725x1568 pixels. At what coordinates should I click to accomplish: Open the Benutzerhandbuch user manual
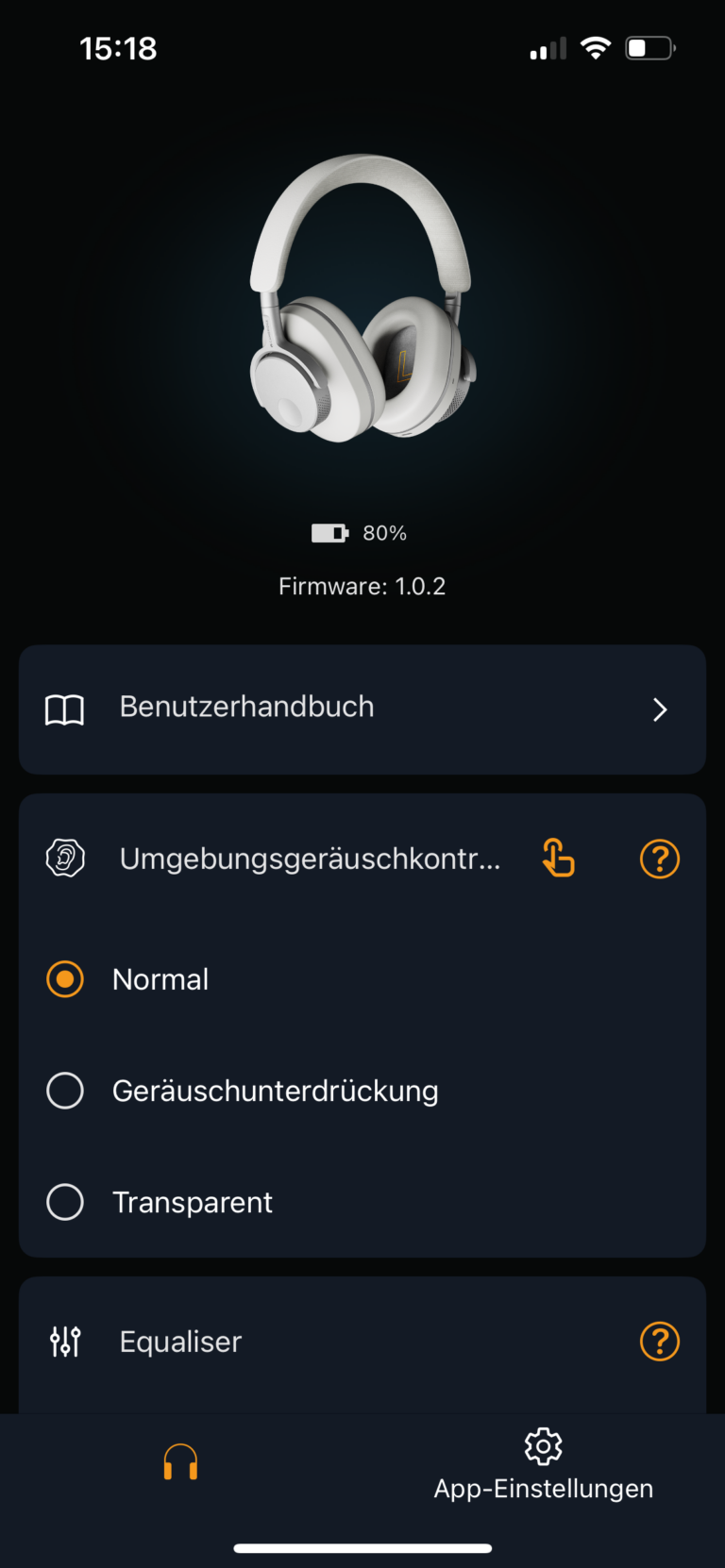click(x=362, y=709)
